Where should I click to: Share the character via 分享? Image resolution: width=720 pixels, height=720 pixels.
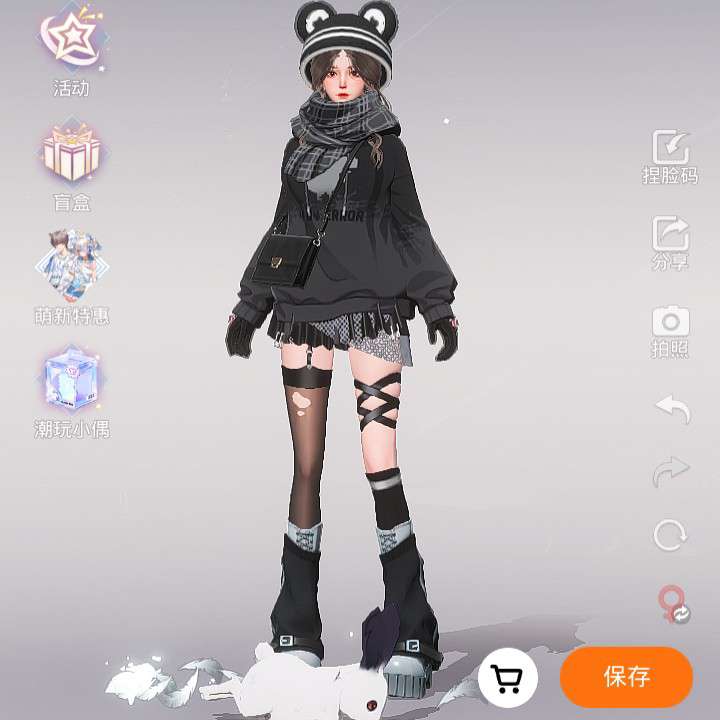coord(670,242)
